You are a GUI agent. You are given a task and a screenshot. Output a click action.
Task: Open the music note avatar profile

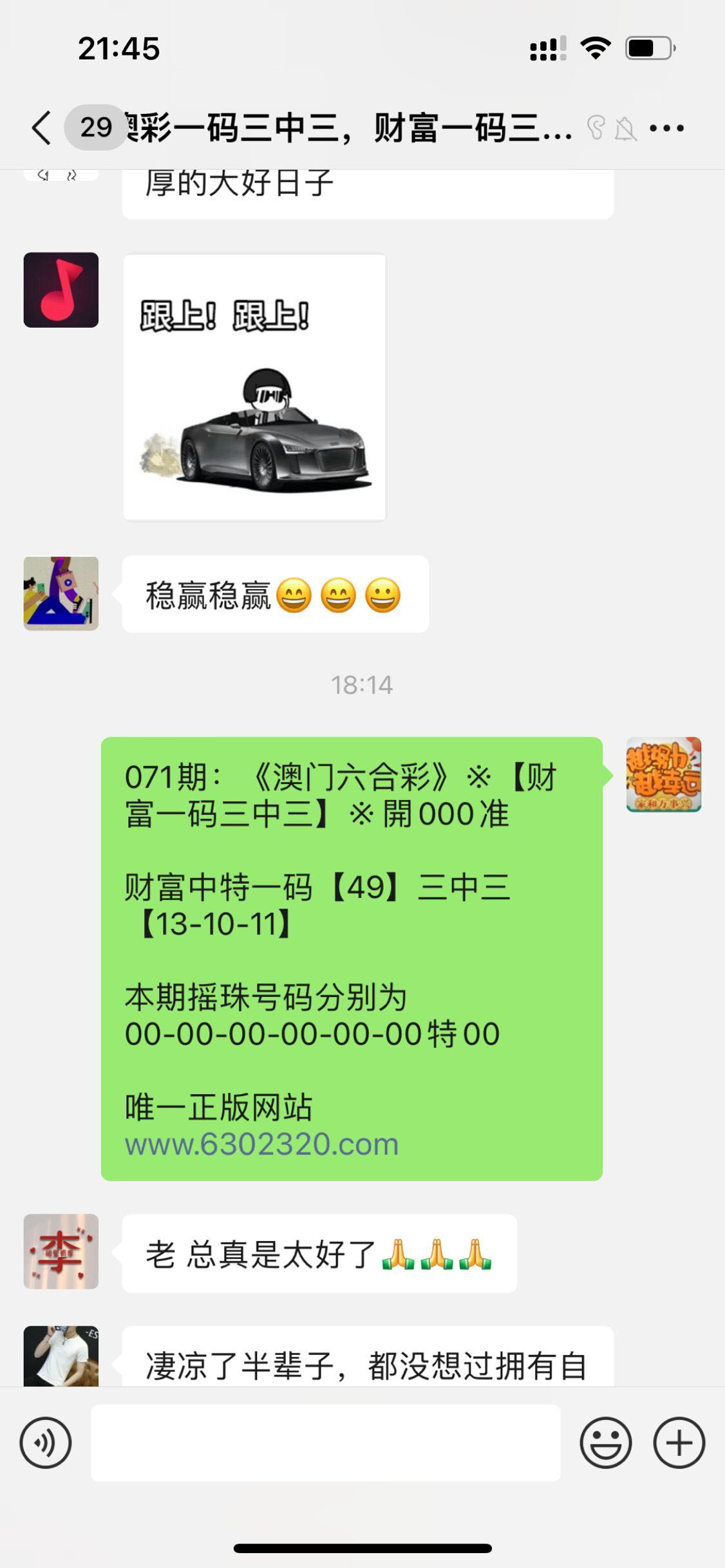coord(61,290)
